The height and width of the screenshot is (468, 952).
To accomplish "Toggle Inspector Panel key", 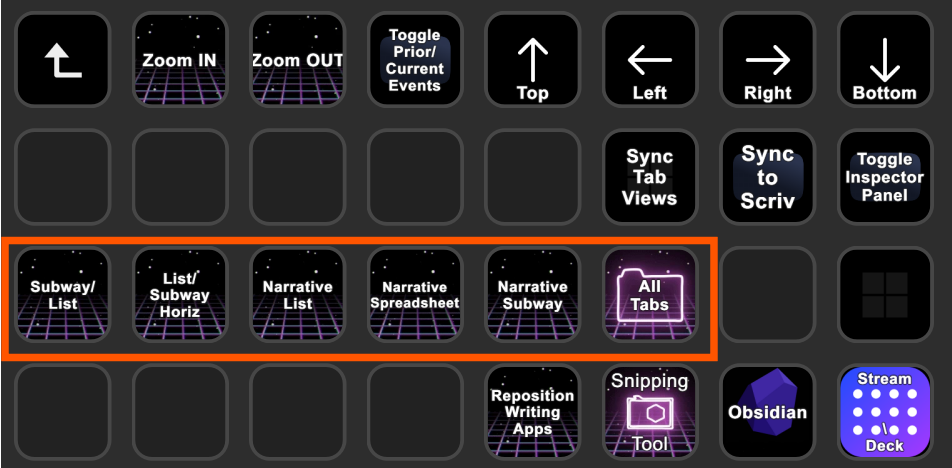I will 885,177.
